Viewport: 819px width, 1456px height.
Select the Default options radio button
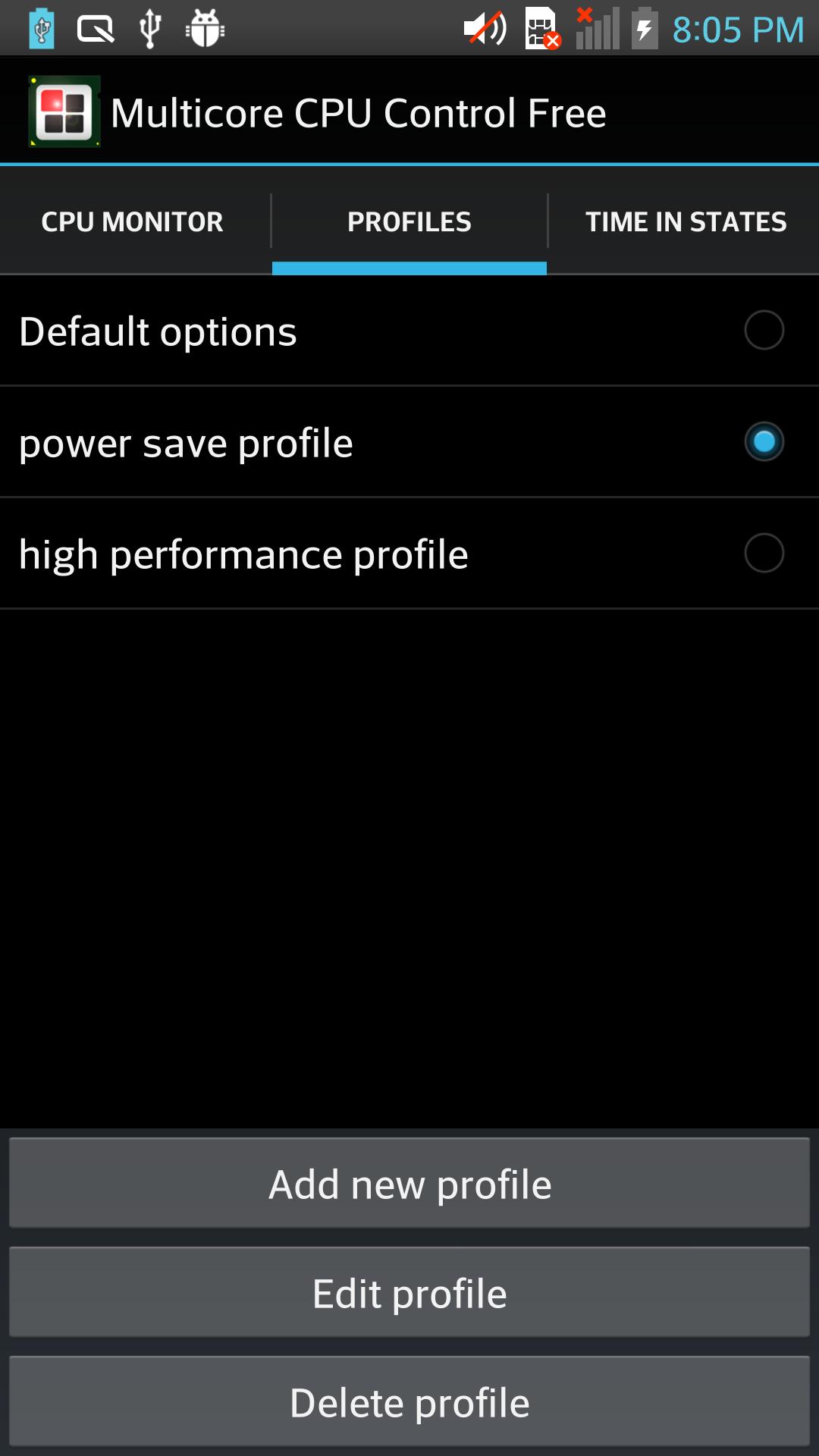[763, 330]
